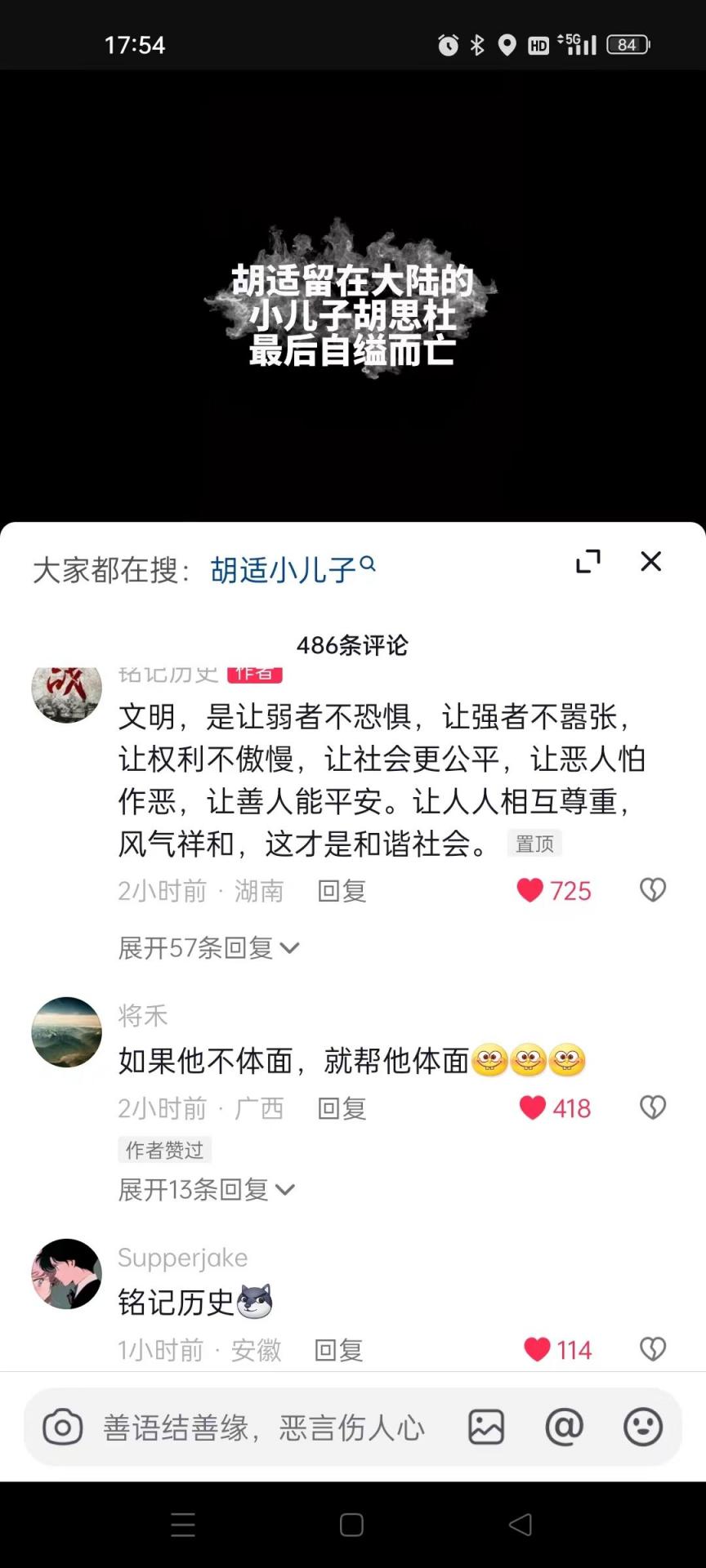Dislike the pinned comment from 湖南
The image size is (706, 1568).
coord(652,890)
